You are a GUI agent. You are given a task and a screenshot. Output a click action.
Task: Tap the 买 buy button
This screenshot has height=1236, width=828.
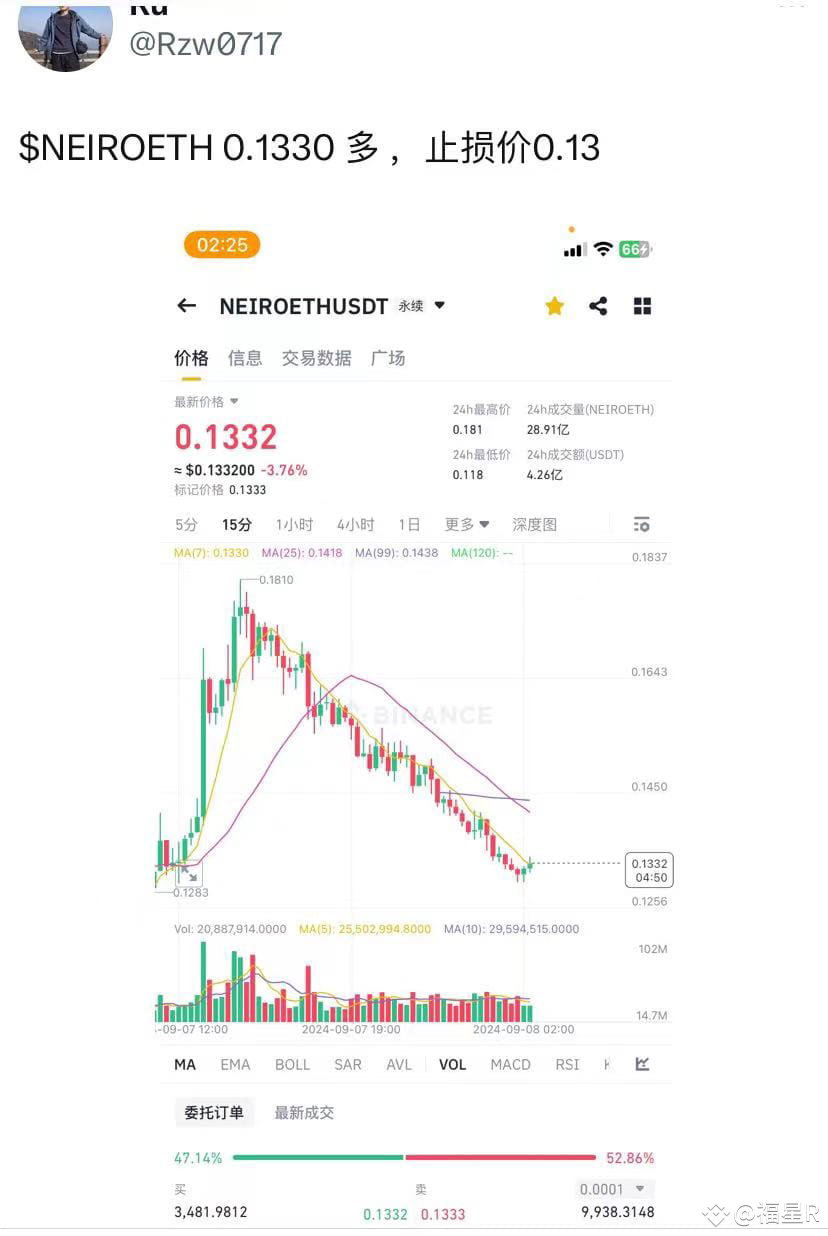tap(180, 1189)
